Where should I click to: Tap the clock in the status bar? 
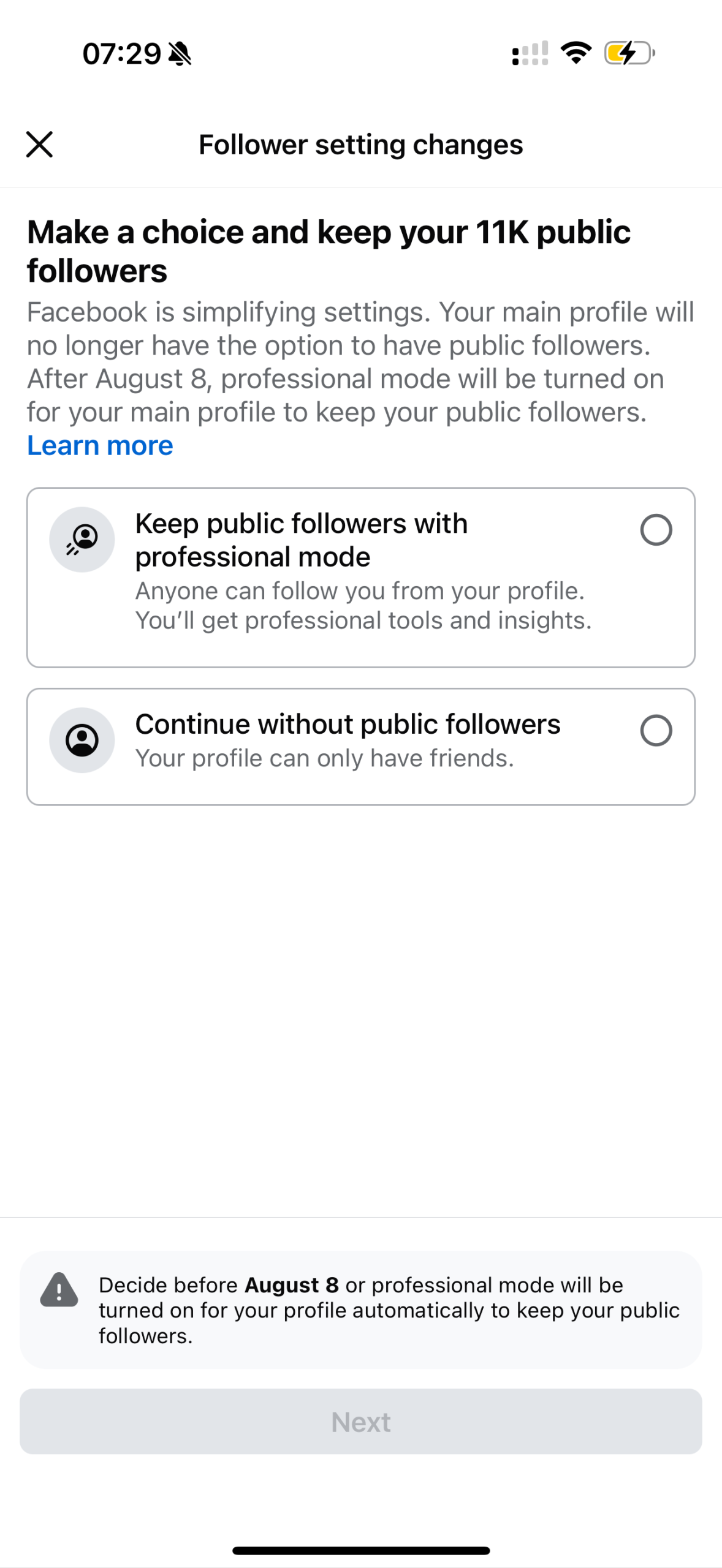tap(120, 52)
